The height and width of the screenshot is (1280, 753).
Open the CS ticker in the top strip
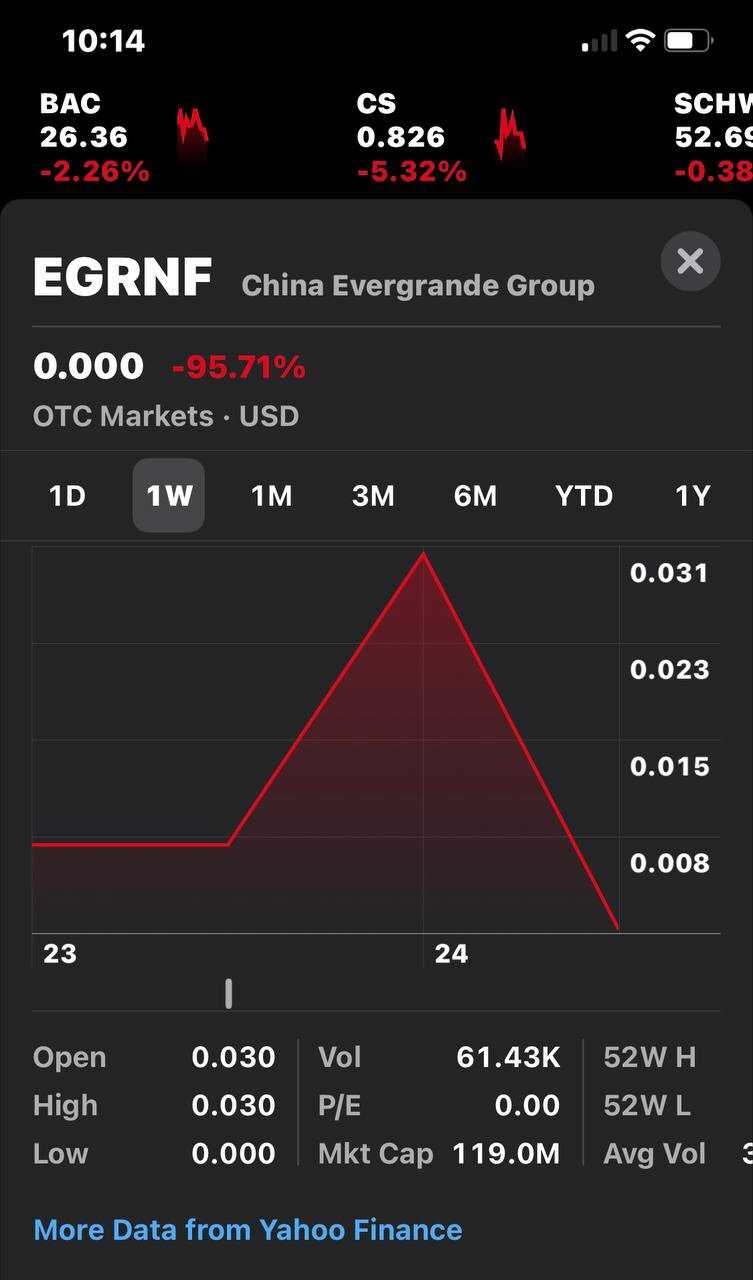pos(440,137)
